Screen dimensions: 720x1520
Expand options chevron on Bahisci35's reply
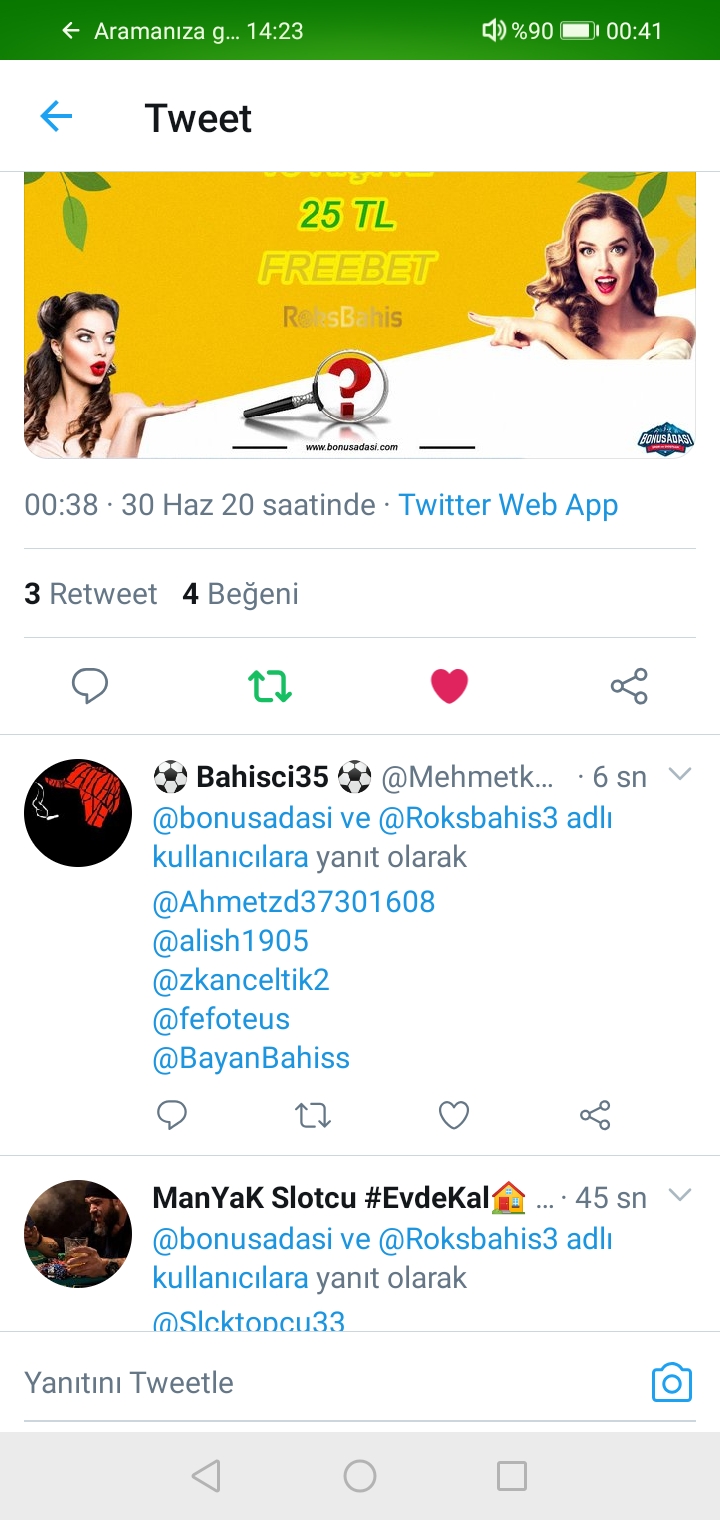pos(680,774)
